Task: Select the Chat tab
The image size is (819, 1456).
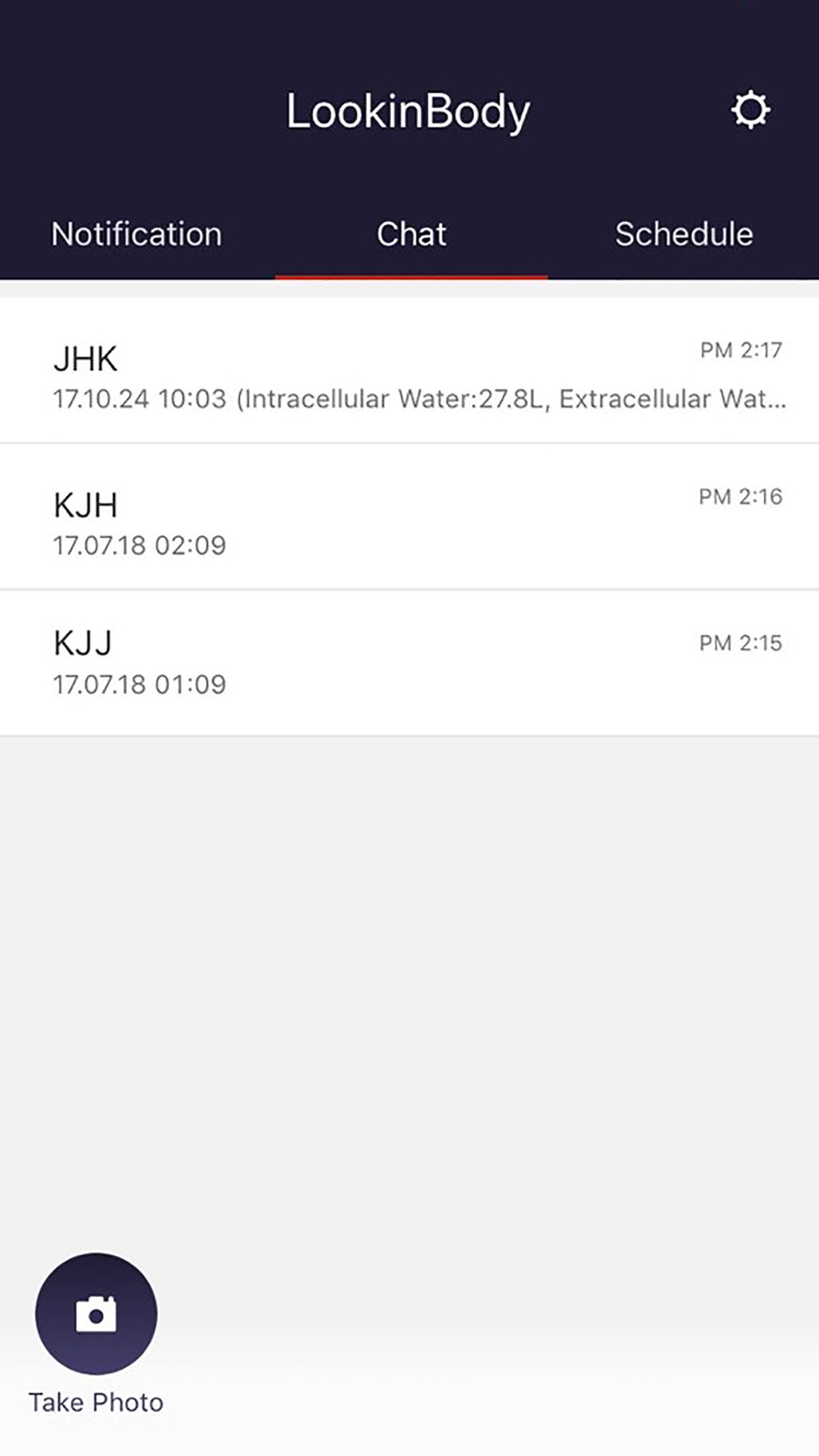Action: point(411,234)
